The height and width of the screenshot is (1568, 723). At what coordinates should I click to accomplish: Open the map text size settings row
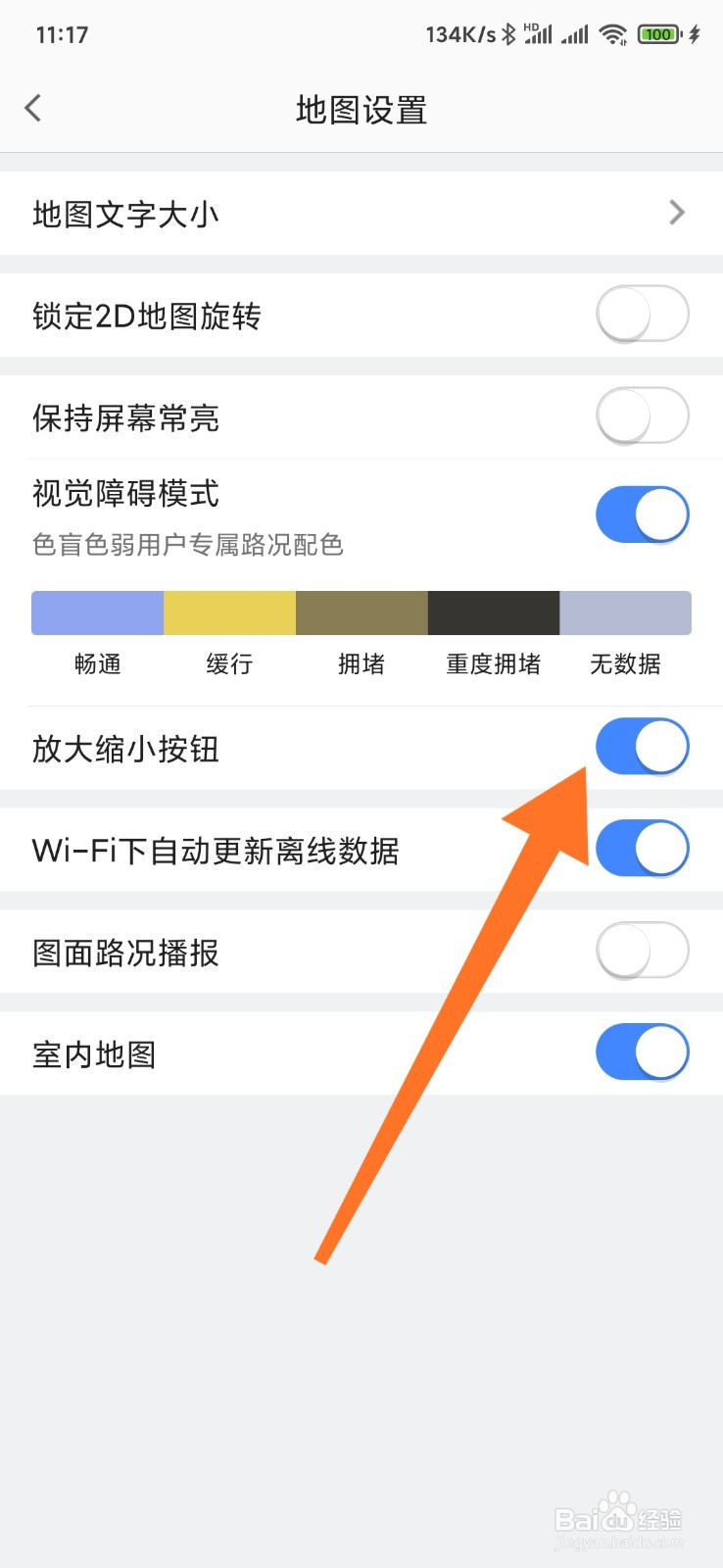point(294,213)
